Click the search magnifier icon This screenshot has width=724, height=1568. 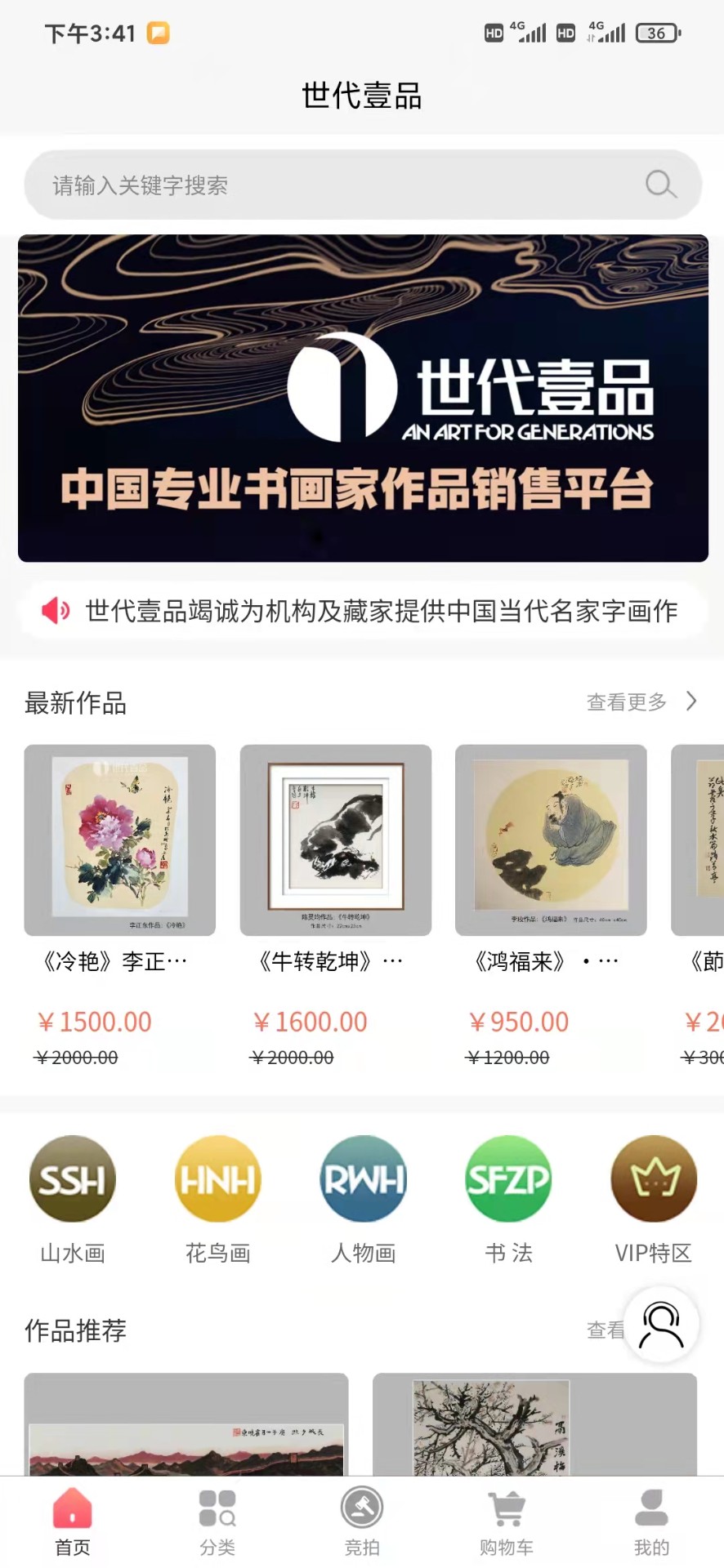click(660, 185)
